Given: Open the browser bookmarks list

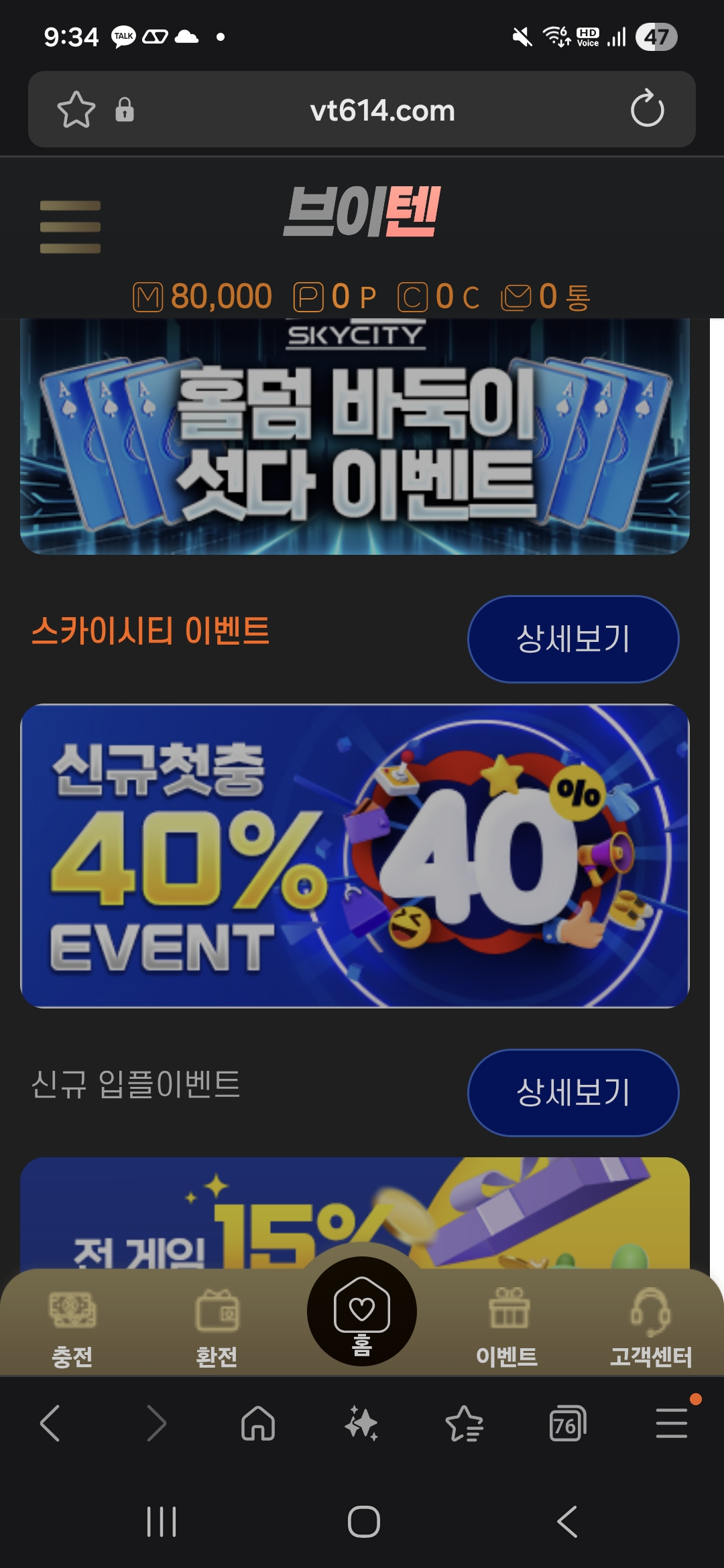Looking at the screenshot, I should point(464,1423).
